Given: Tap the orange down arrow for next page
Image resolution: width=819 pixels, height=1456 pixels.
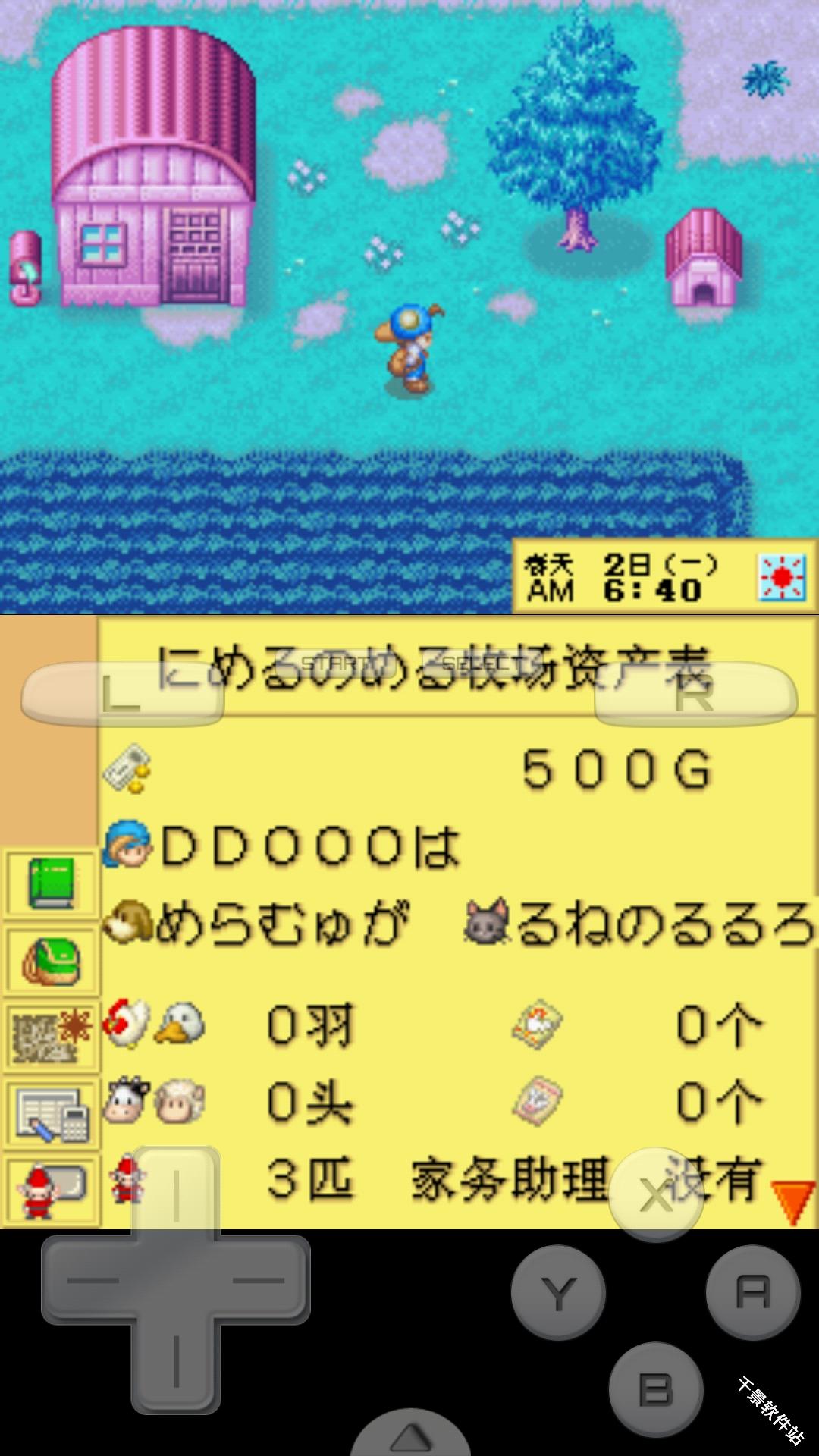Looking at the screenshot, I should (x=792, y=1202).
